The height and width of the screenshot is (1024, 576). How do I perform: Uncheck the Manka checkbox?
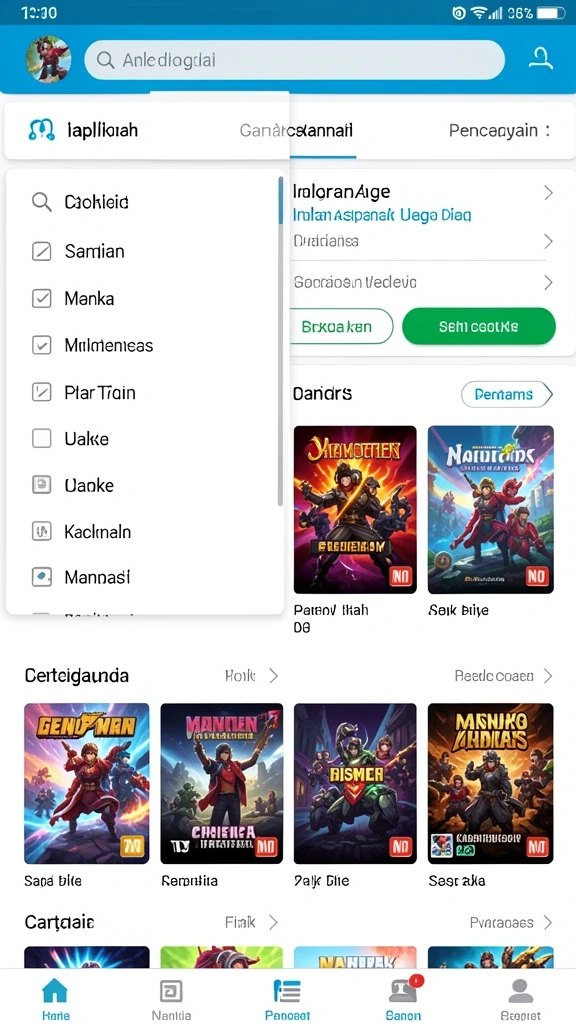[42, 298]
